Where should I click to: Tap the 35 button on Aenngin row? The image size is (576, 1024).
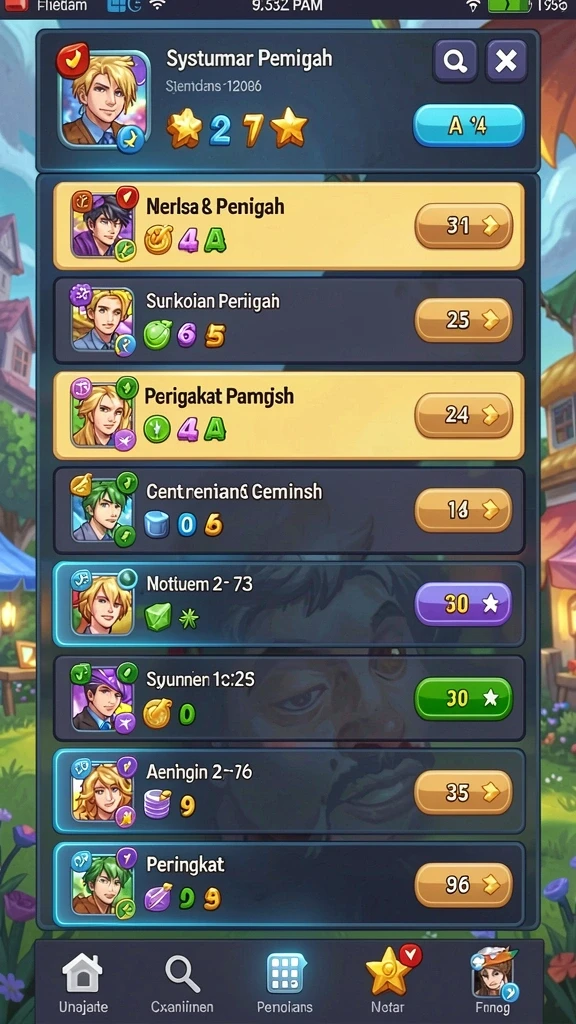click(464, 793)
